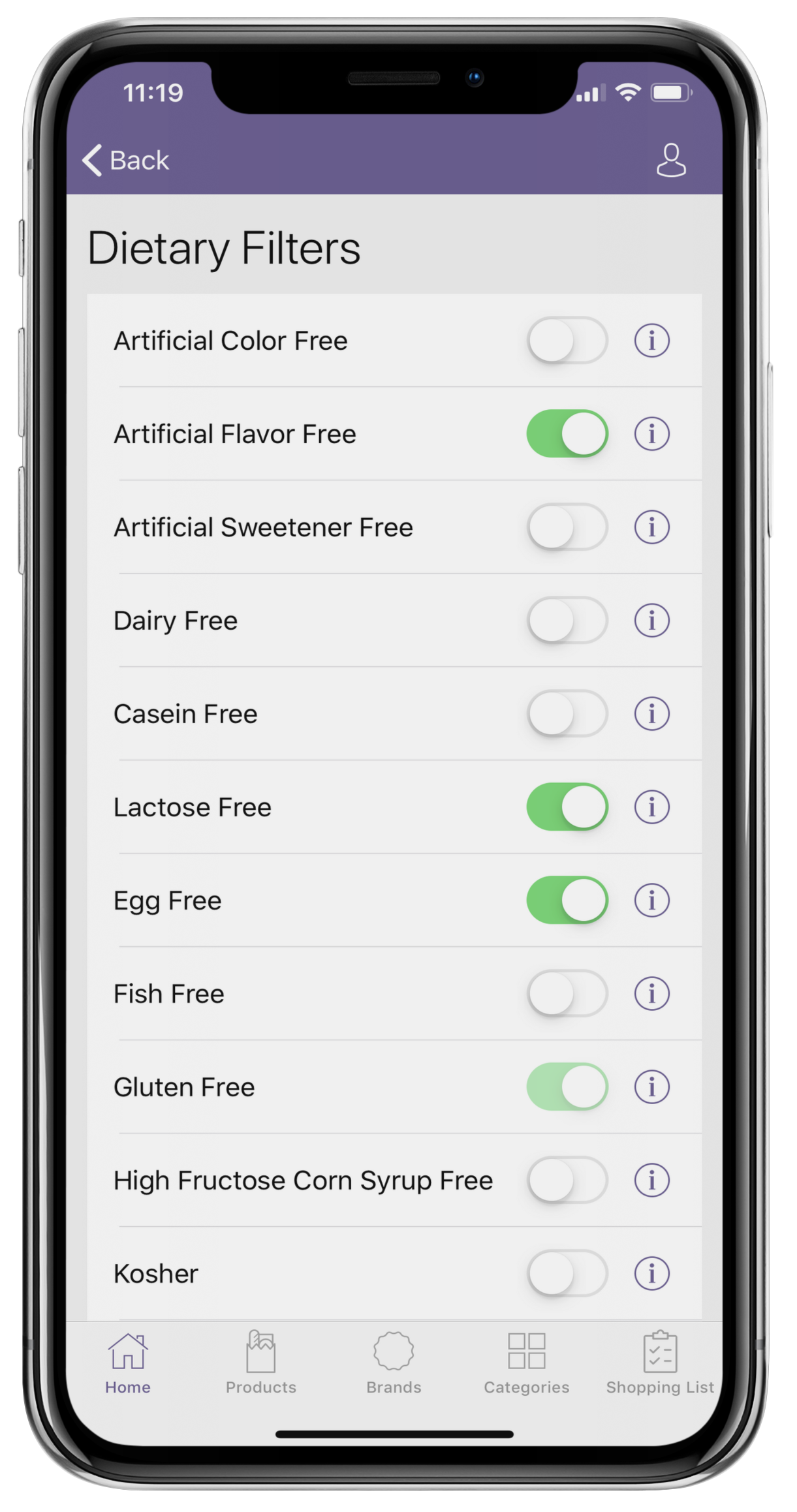This screenshot has height=1512, width=797.
Task: Enable the Artificial Color Free filter
Action: tap(567, 340)
